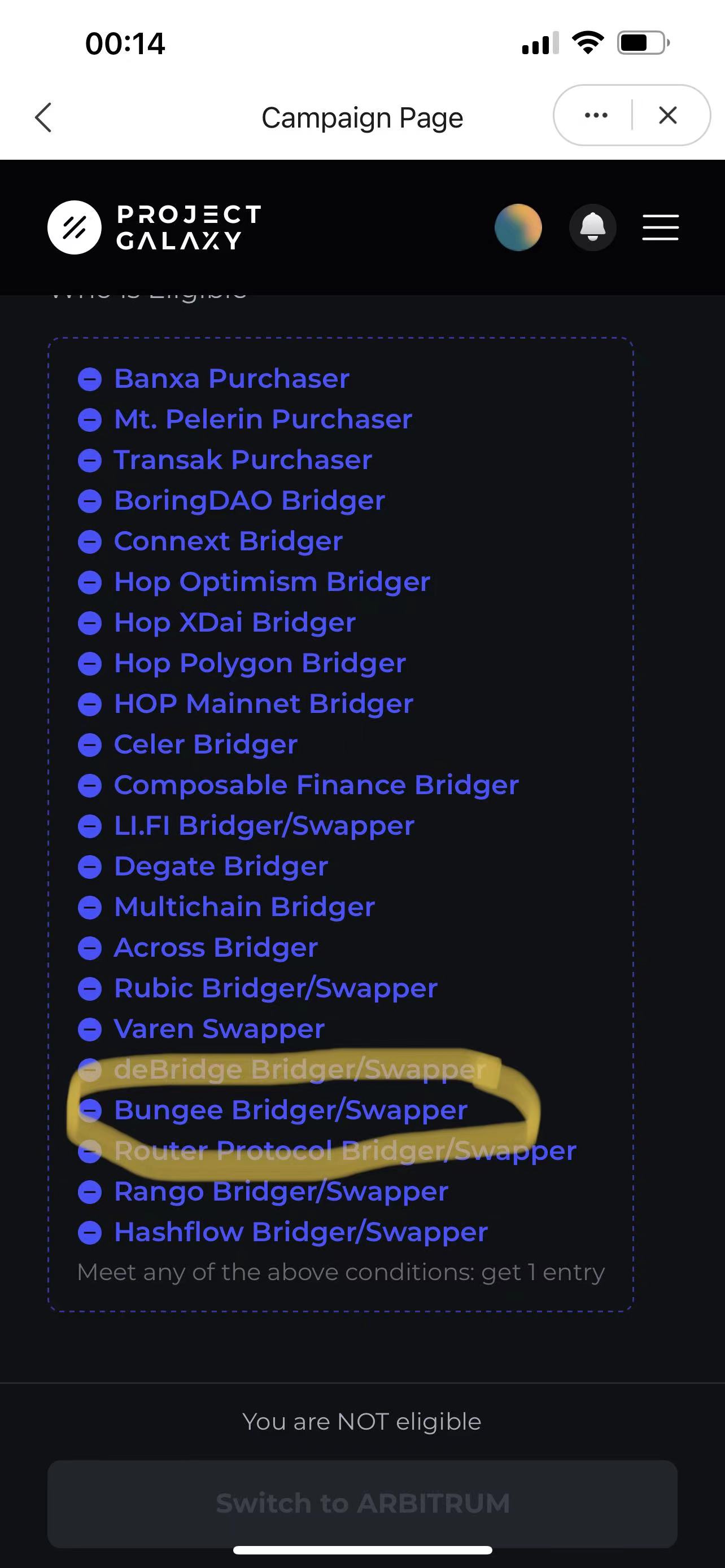Tap Composable Finance Bridger link

316,786
